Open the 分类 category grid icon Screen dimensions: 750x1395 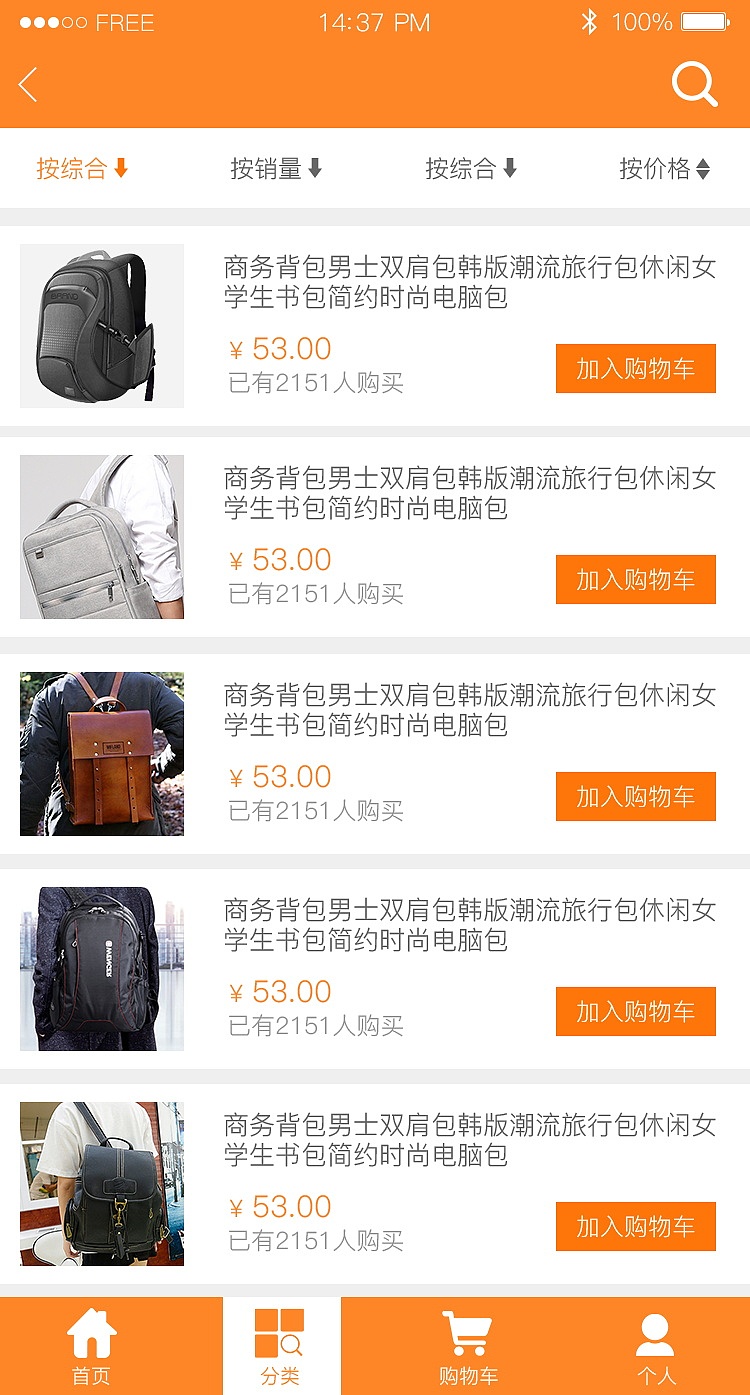pyautogui.click(x=280, y=1333)
